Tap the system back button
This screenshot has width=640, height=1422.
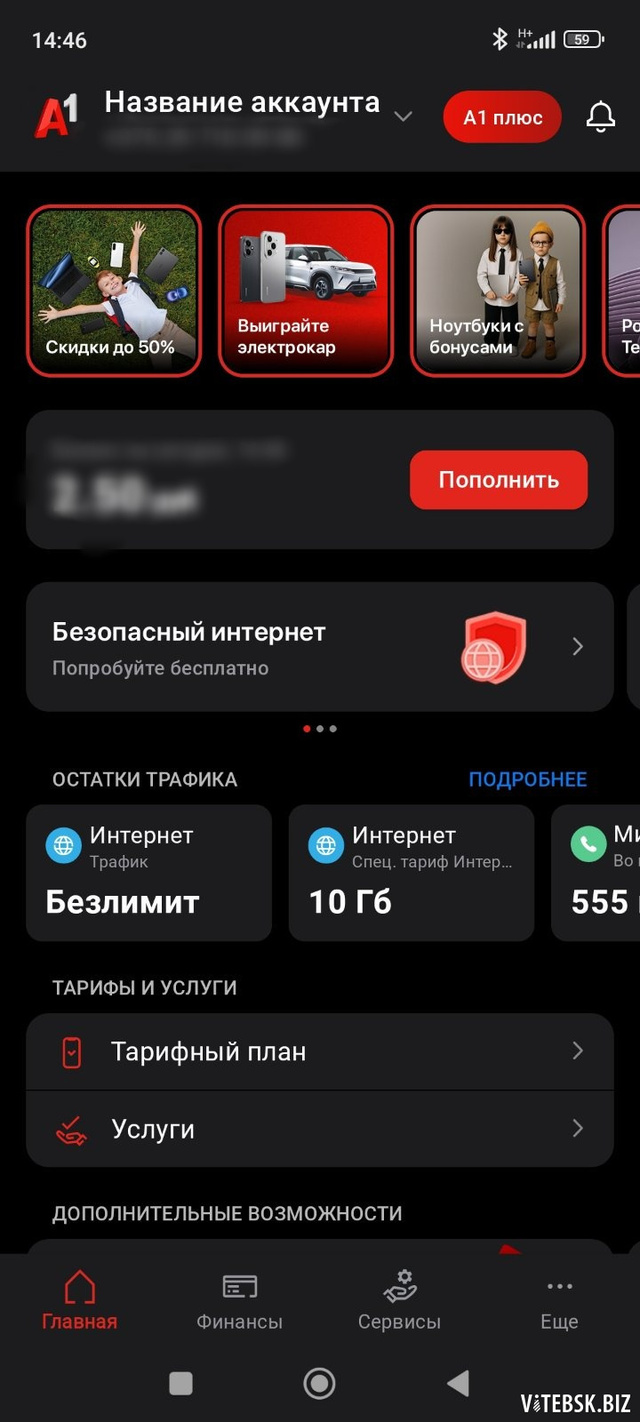458,1383
